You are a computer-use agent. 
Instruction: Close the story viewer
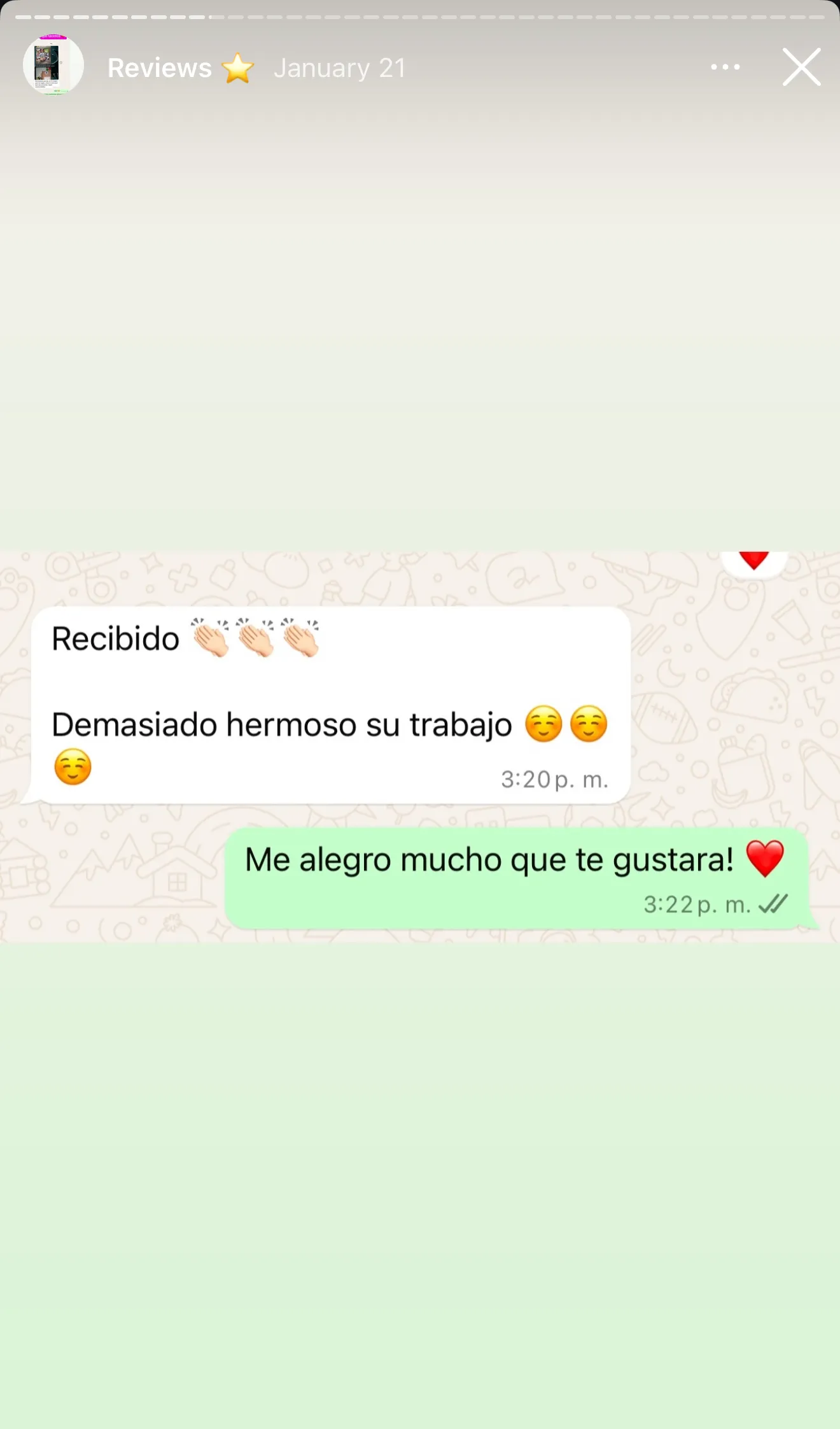click(x=801, y=67)
